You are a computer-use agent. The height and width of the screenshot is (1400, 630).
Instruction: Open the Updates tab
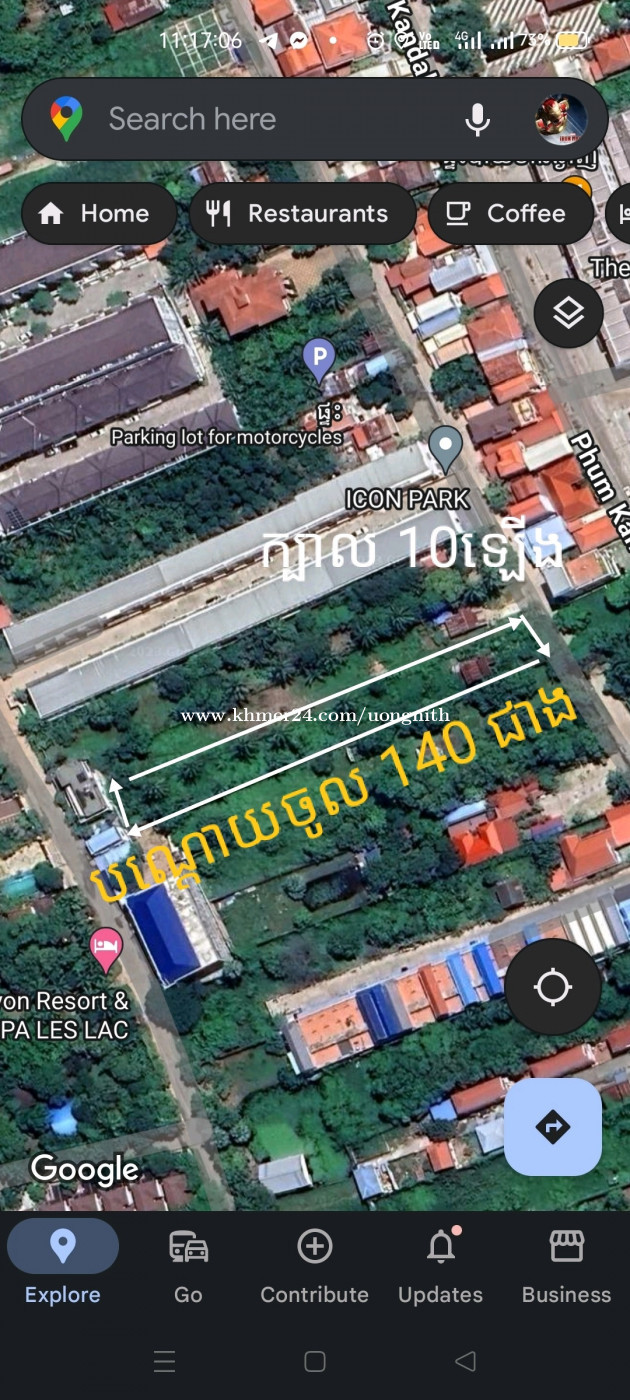coord(440,1265)
